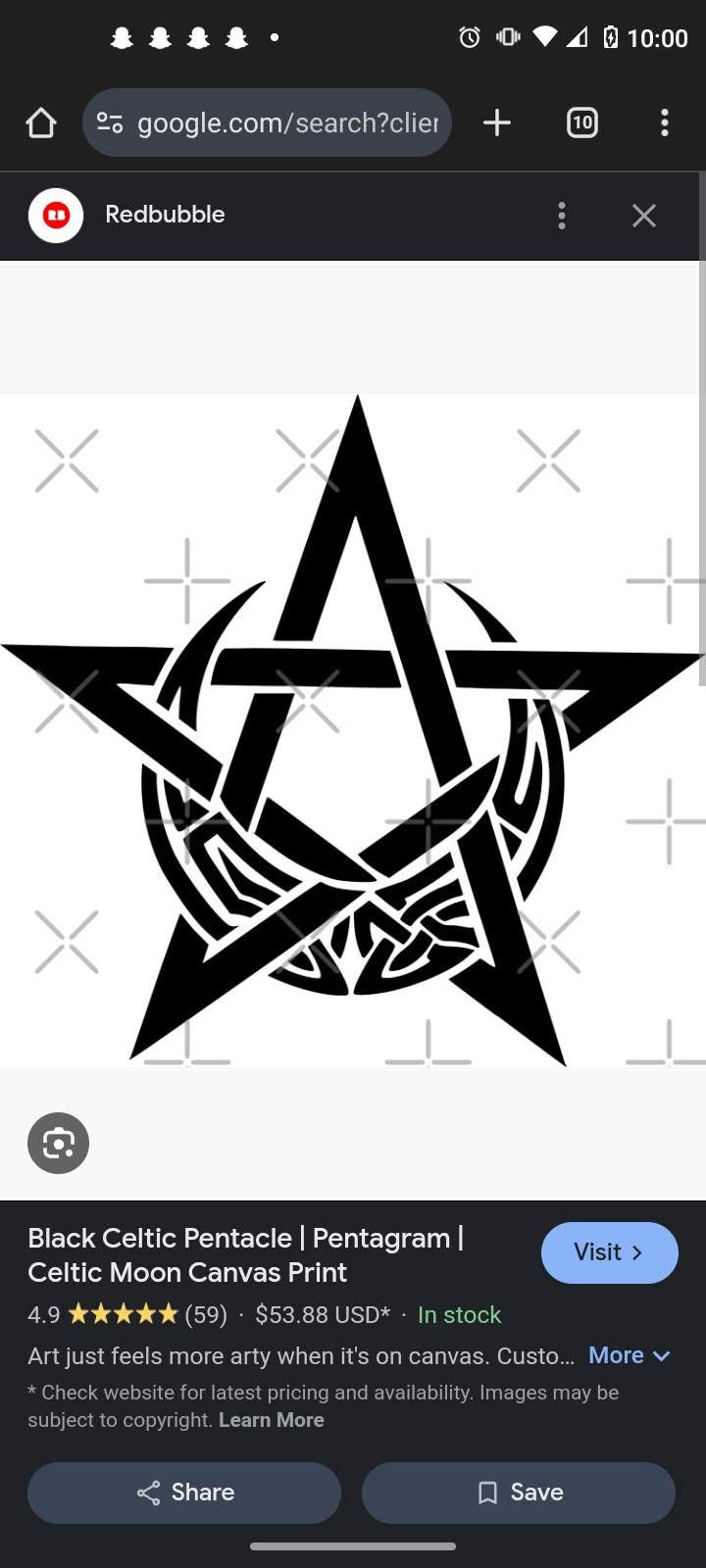
Task: Close the Redbubble image preview
Action: coord(643,216)
